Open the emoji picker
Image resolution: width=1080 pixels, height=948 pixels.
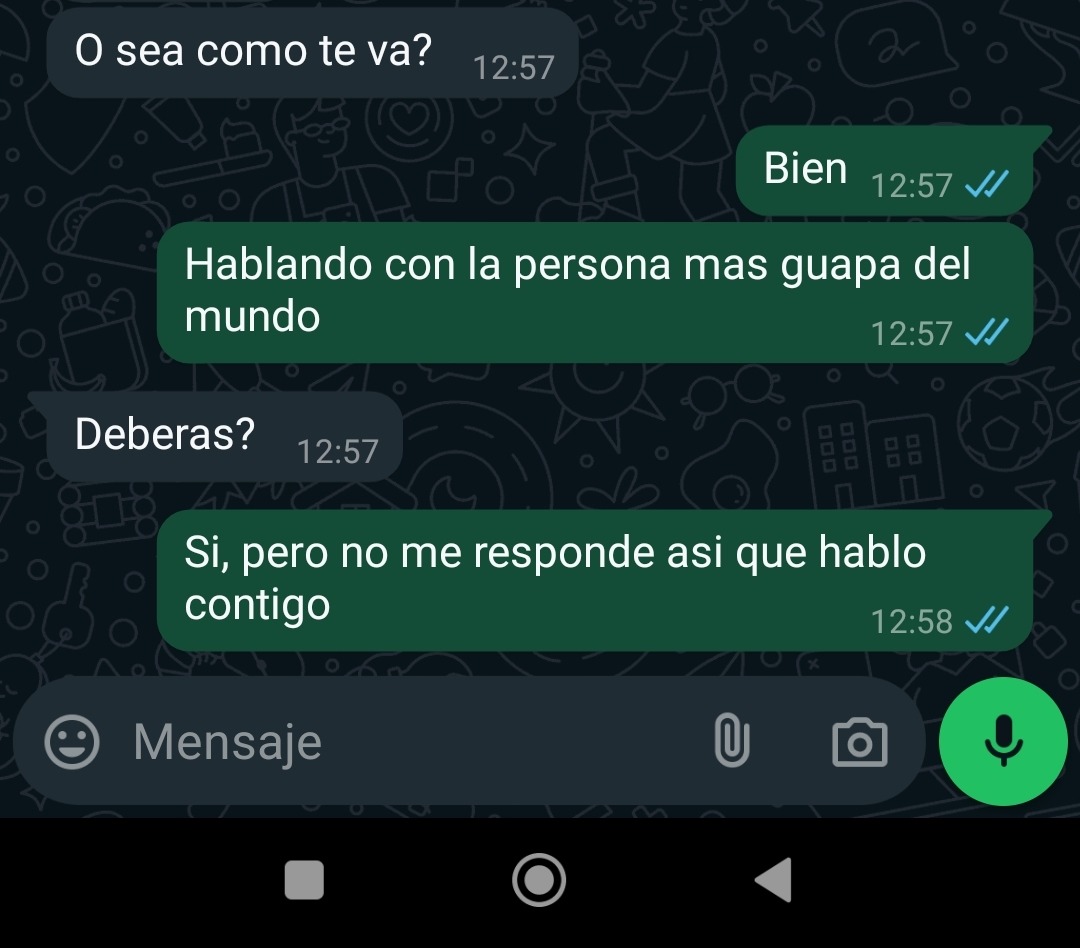[x=73, y=743]
